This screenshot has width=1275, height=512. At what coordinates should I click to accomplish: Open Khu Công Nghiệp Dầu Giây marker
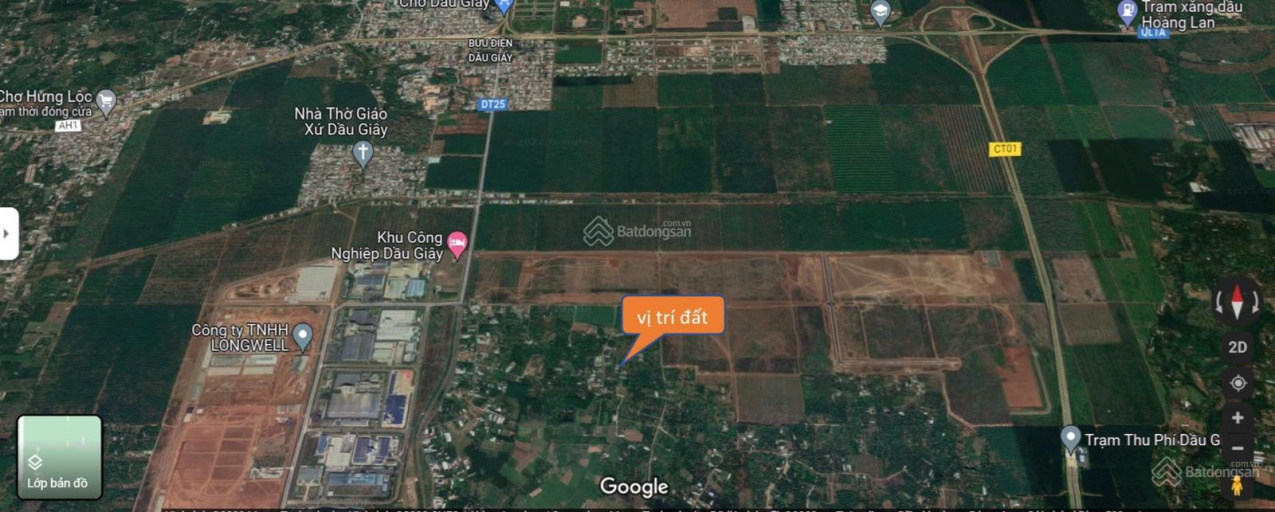(457, 243)
